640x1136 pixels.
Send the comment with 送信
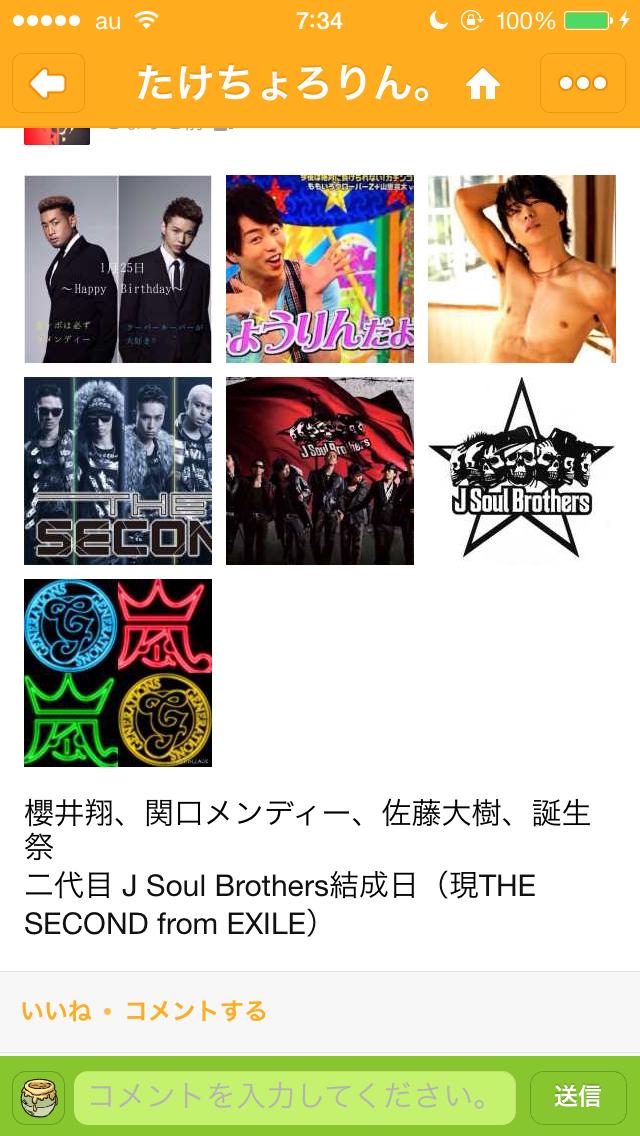point(577,1097)
